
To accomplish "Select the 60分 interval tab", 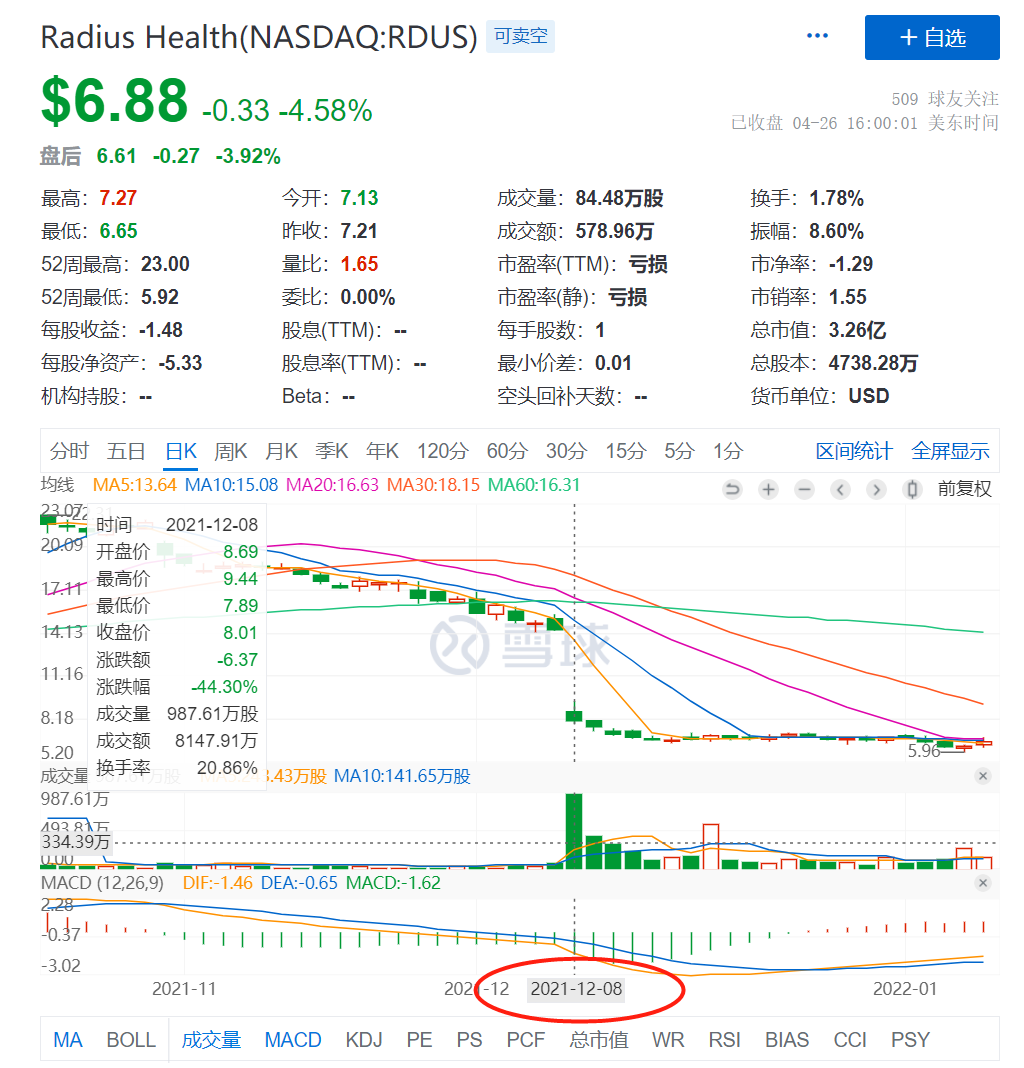I will [507, 451].
